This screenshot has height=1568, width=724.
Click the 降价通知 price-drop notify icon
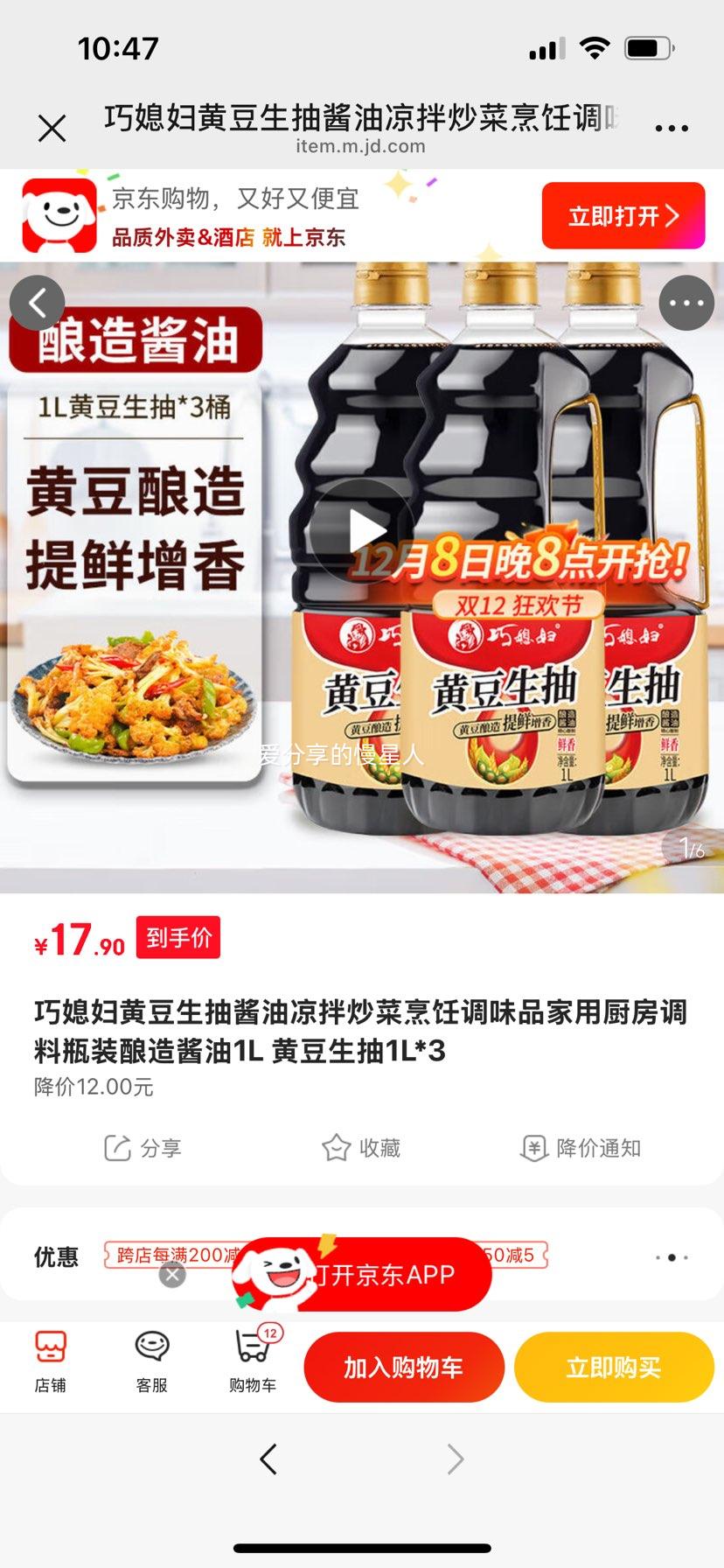580,1148
